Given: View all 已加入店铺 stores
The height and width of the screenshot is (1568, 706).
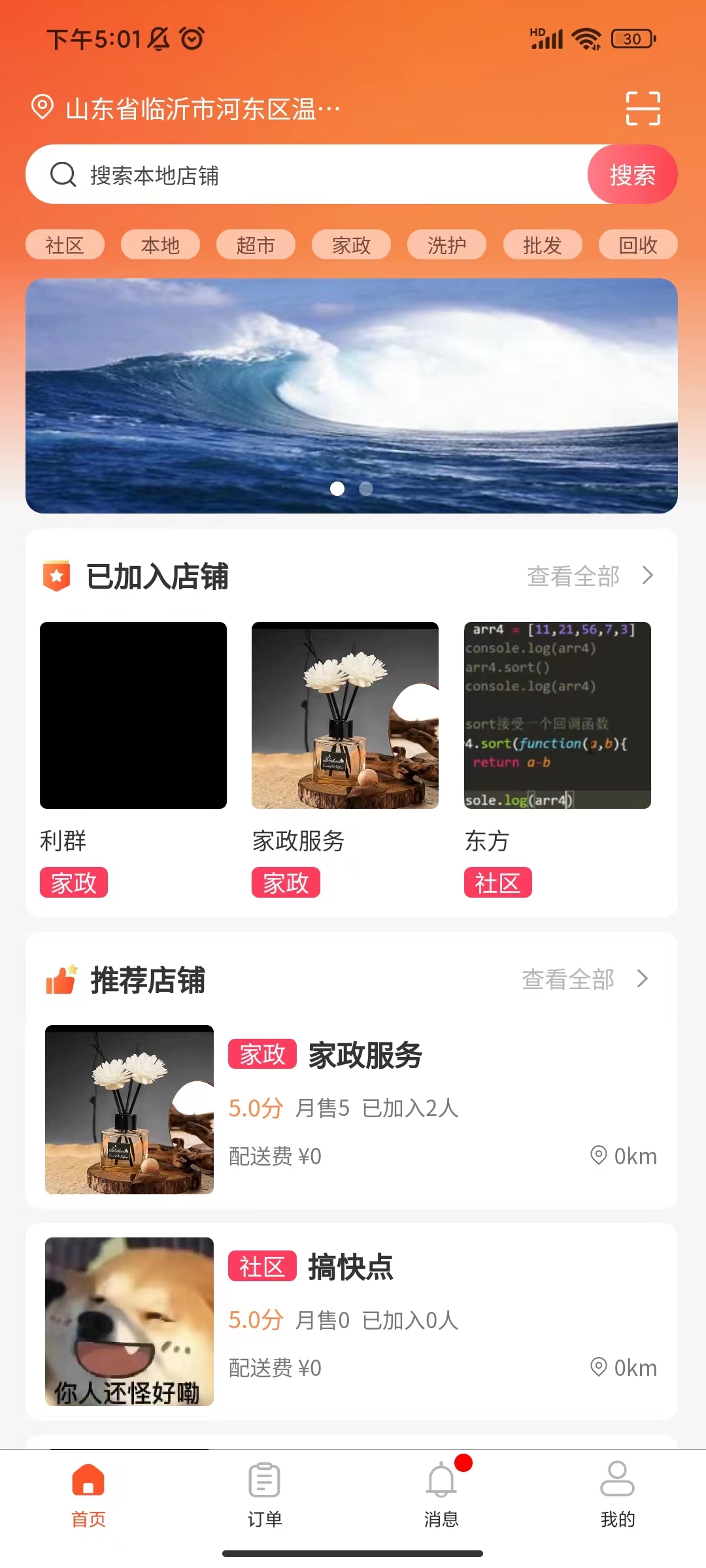Looking at the screenshot, I should point(590,576).
